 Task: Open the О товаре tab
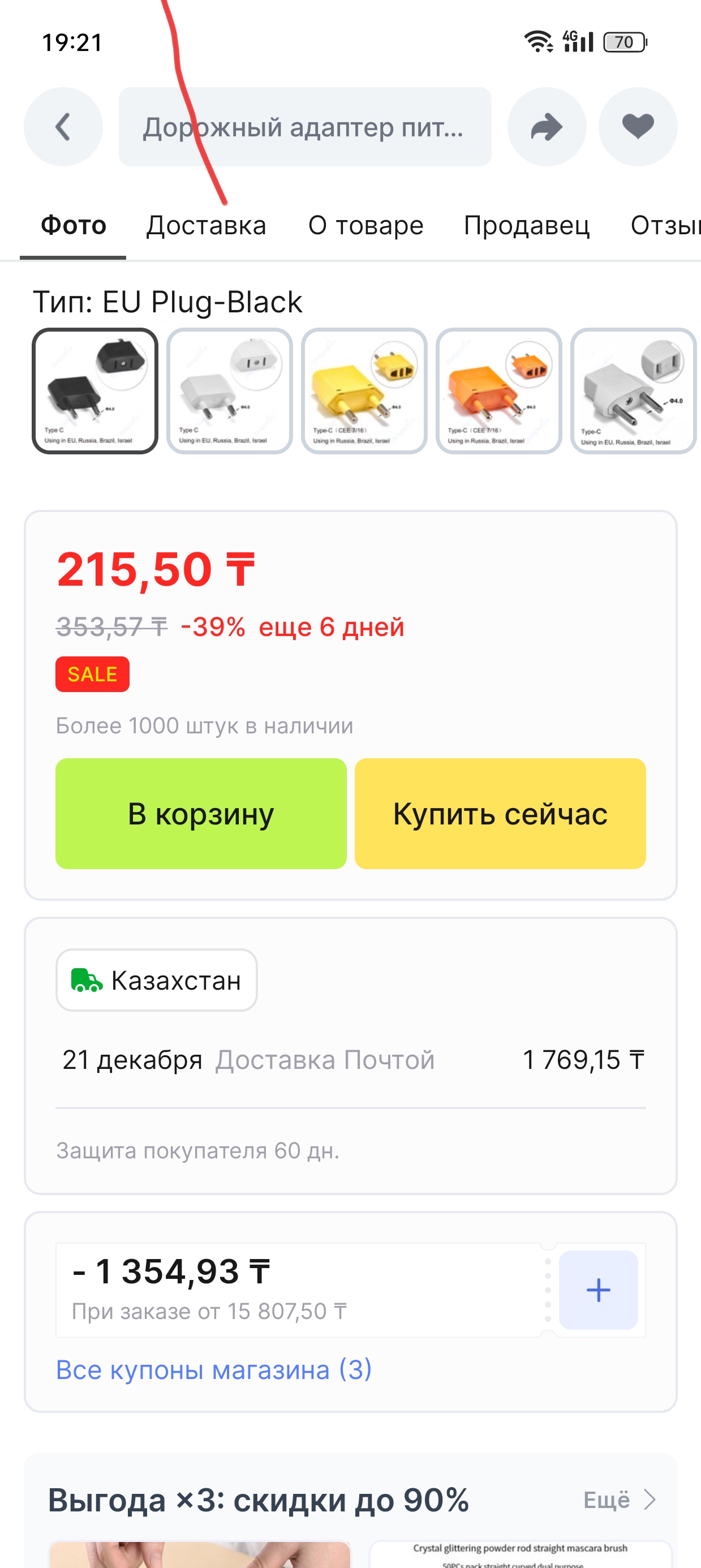coord(365,226)
